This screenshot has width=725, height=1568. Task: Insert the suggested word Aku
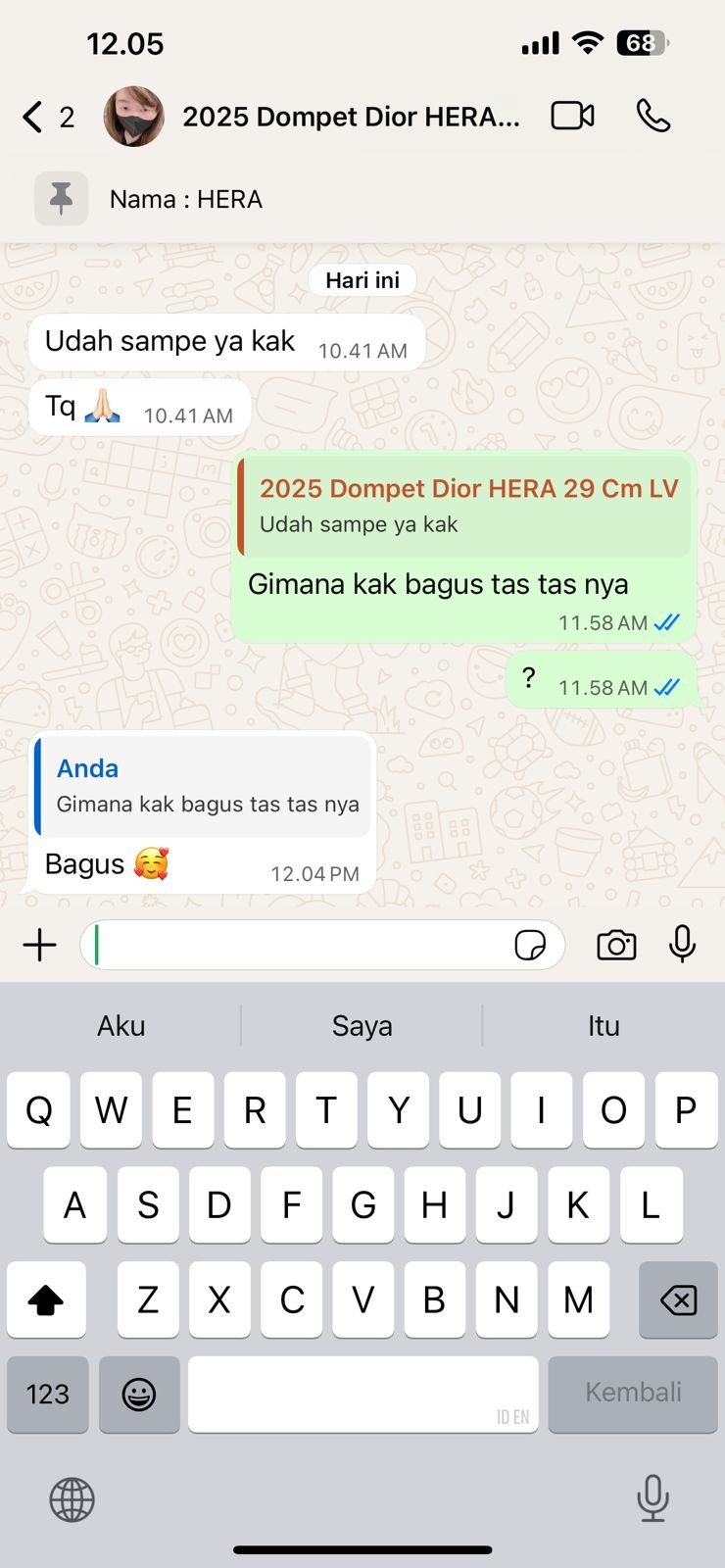tap(121, 1026)
